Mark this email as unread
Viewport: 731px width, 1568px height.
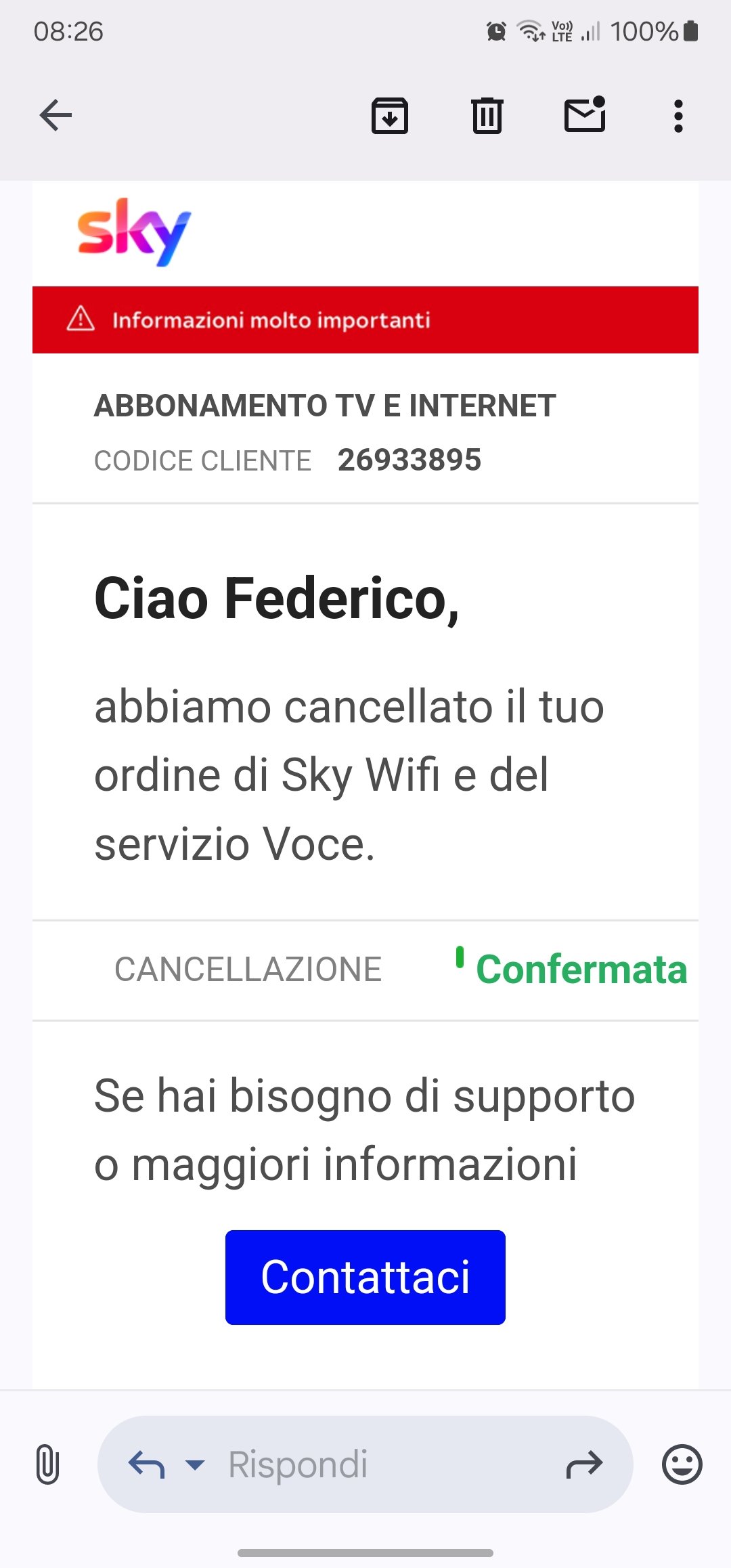[x=585, y=115]
